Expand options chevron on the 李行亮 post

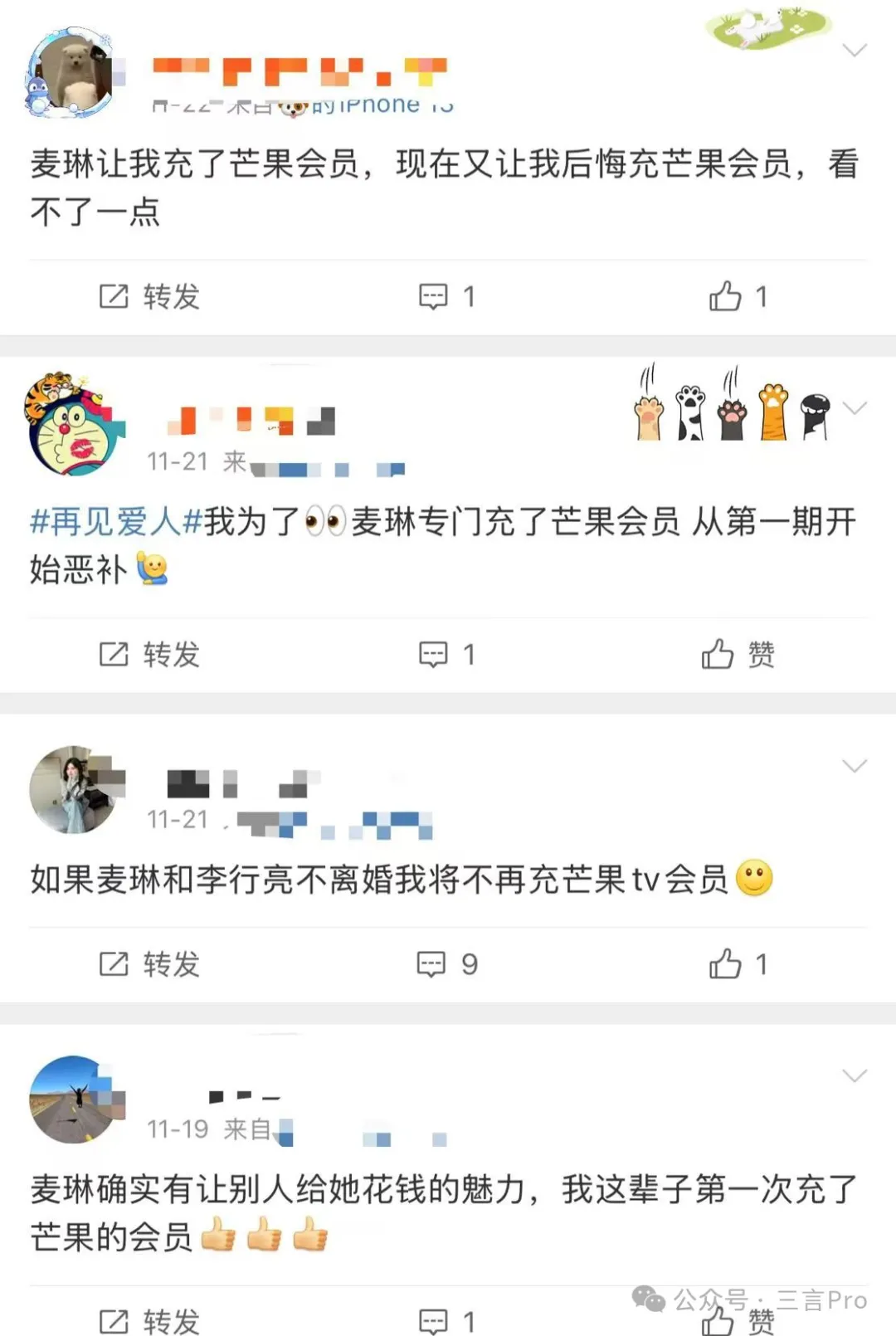855,765
